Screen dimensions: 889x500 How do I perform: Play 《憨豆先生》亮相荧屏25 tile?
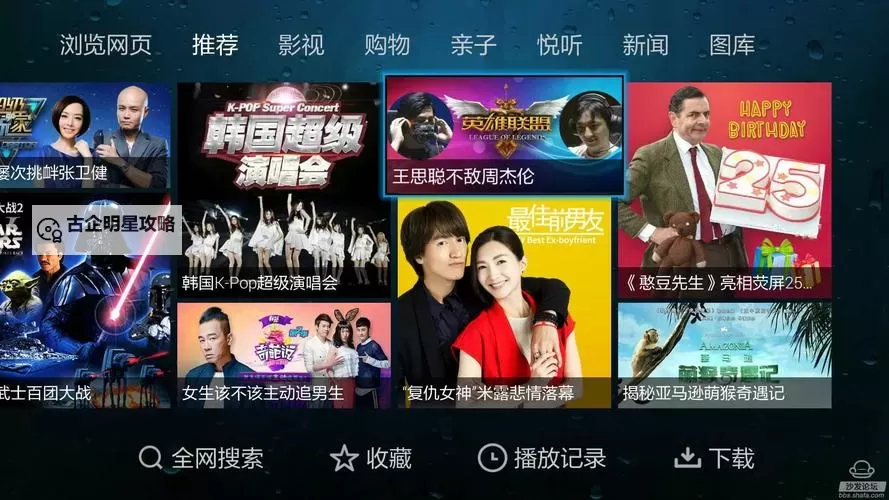(724, 190)
